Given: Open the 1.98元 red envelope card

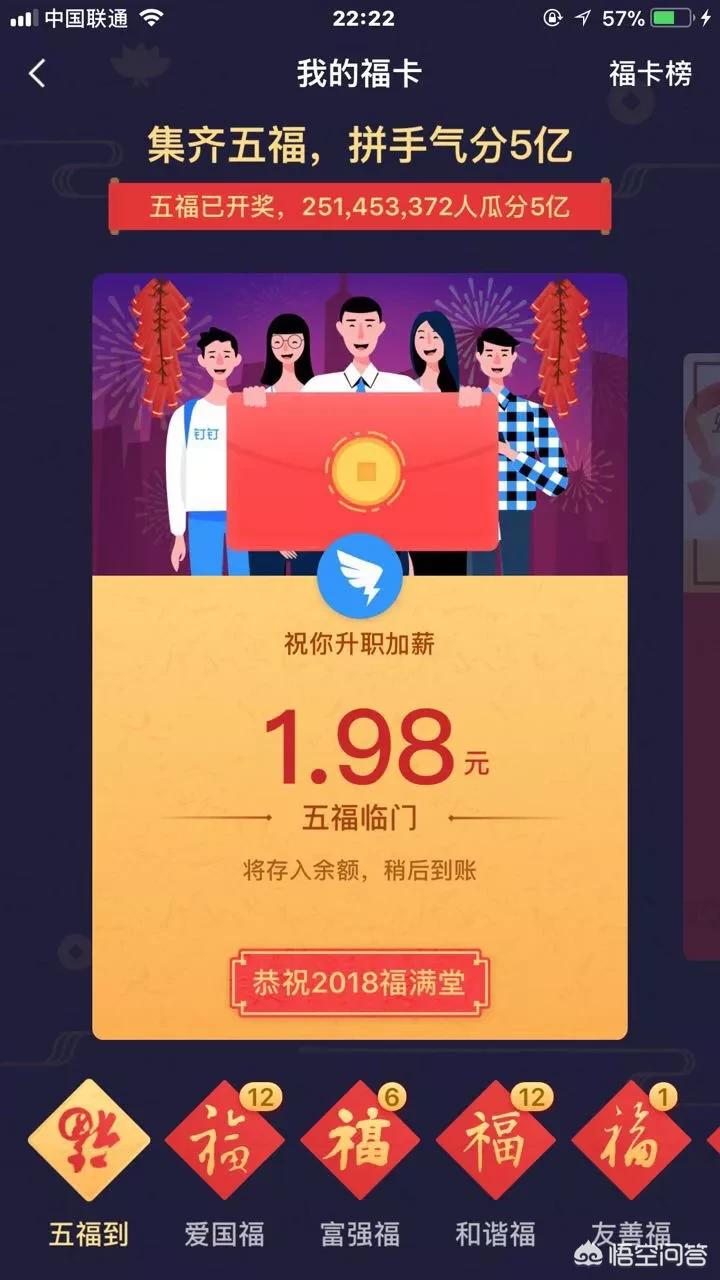Looking at the screenshot, I should [x=360, y=656].
